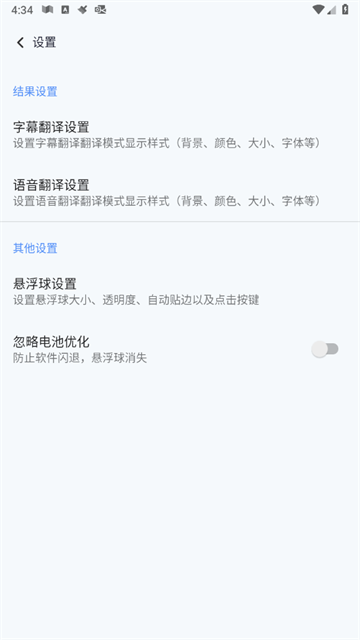Enable the 忽略电池优化 switch
The height and width of the screenshot is (640, 360).
tap(325, 349)
